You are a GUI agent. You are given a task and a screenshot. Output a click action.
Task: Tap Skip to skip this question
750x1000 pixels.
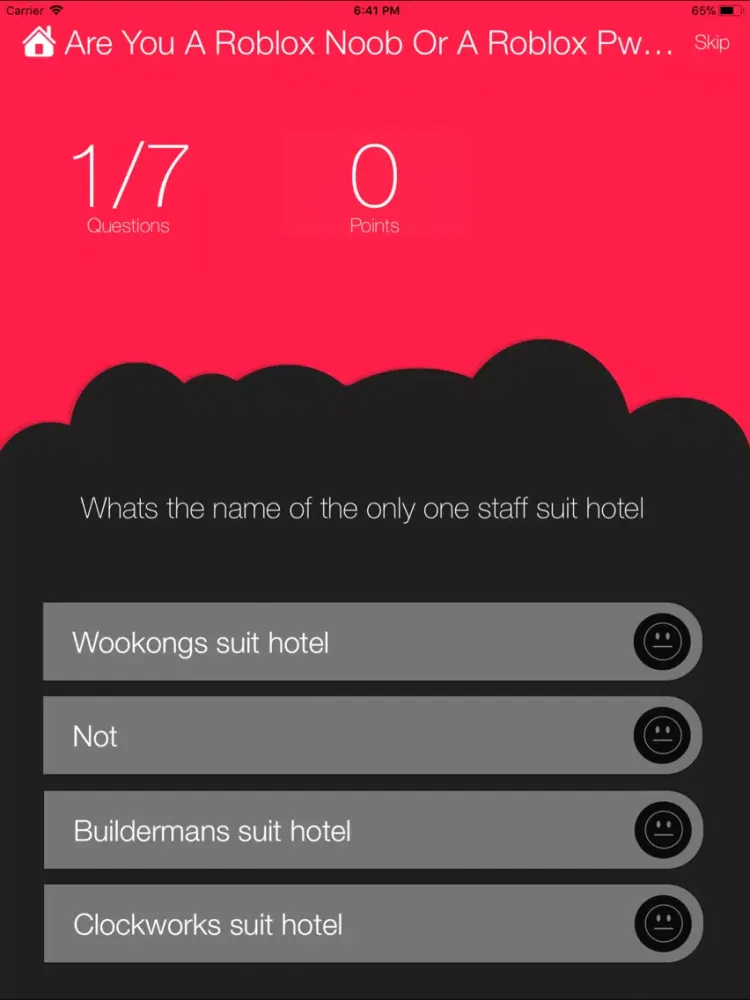(x=712, y=43)
